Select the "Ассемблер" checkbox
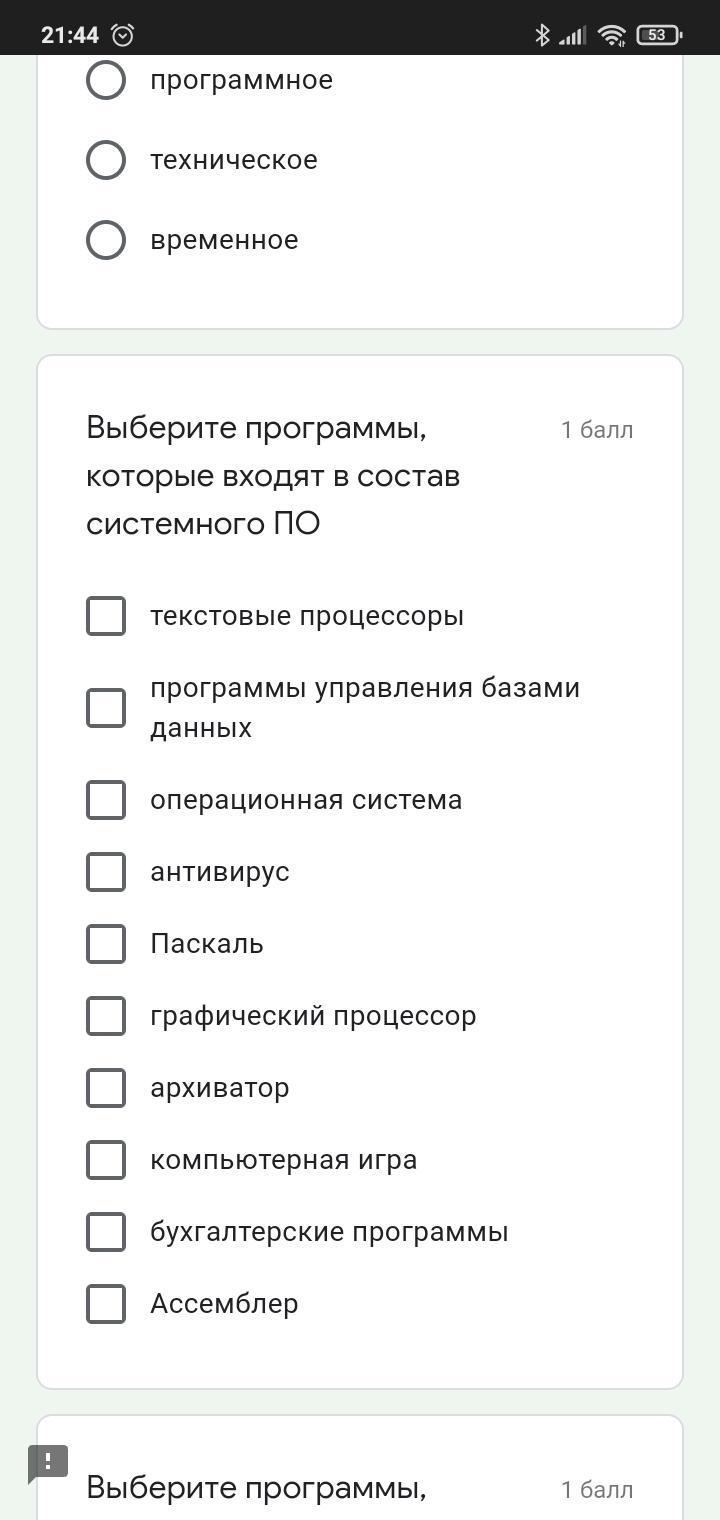 coord(106,1304)
